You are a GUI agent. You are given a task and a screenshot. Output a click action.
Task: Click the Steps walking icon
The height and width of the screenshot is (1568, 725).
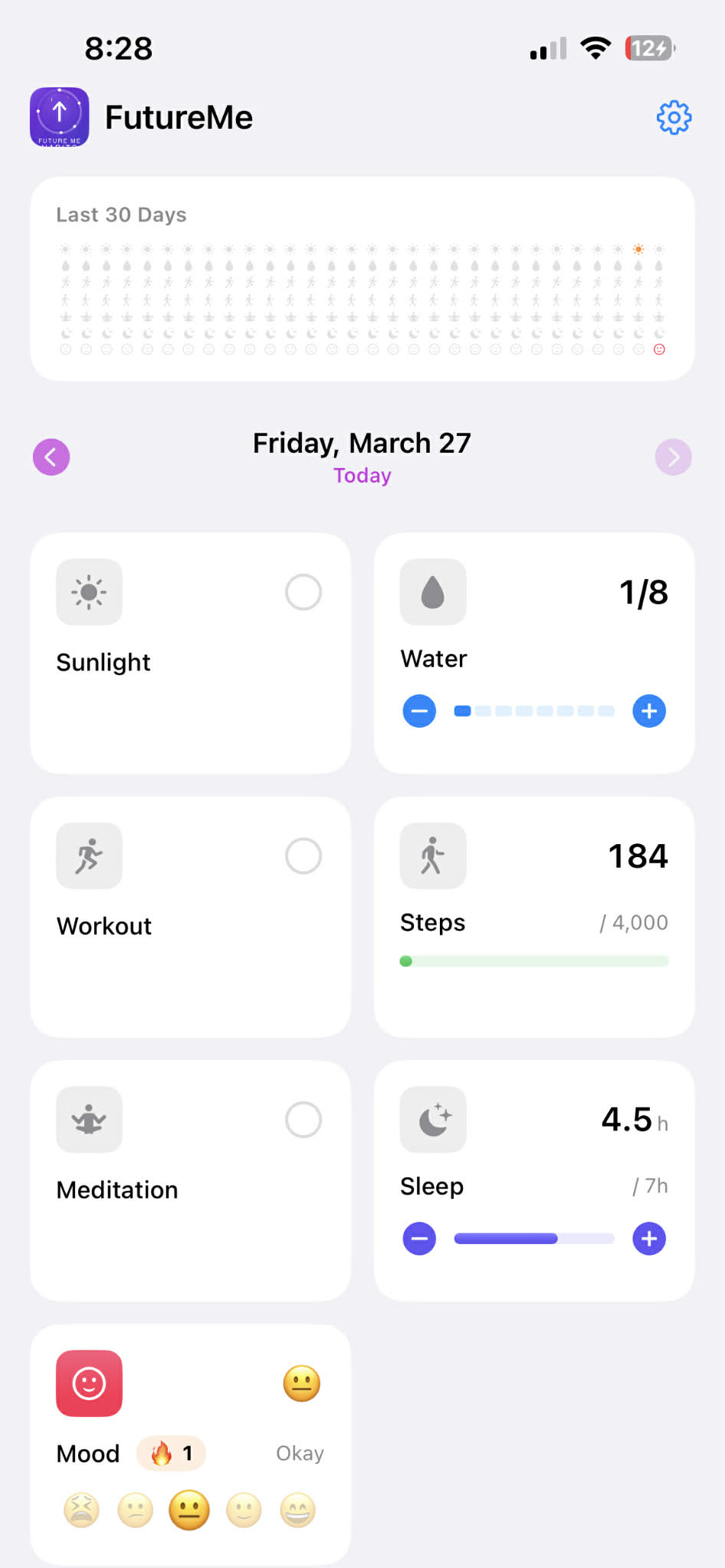pos(433,856)
